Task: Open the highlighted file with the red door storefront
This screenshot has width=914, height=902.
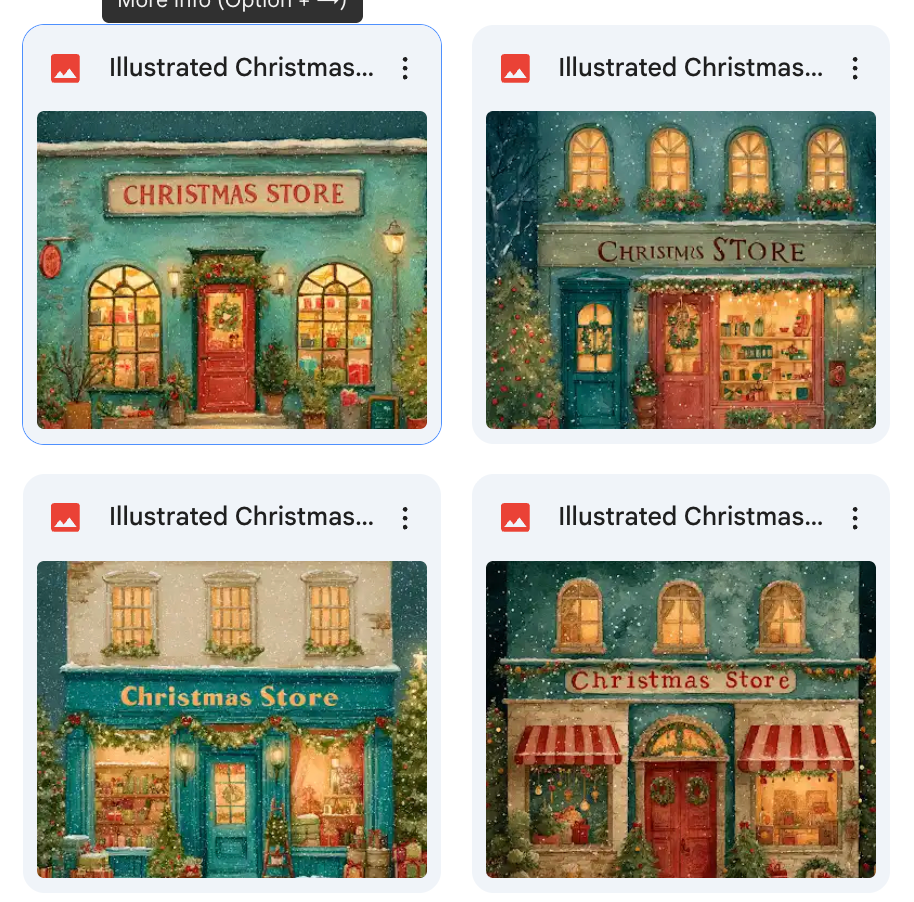Action: point(232,269)
